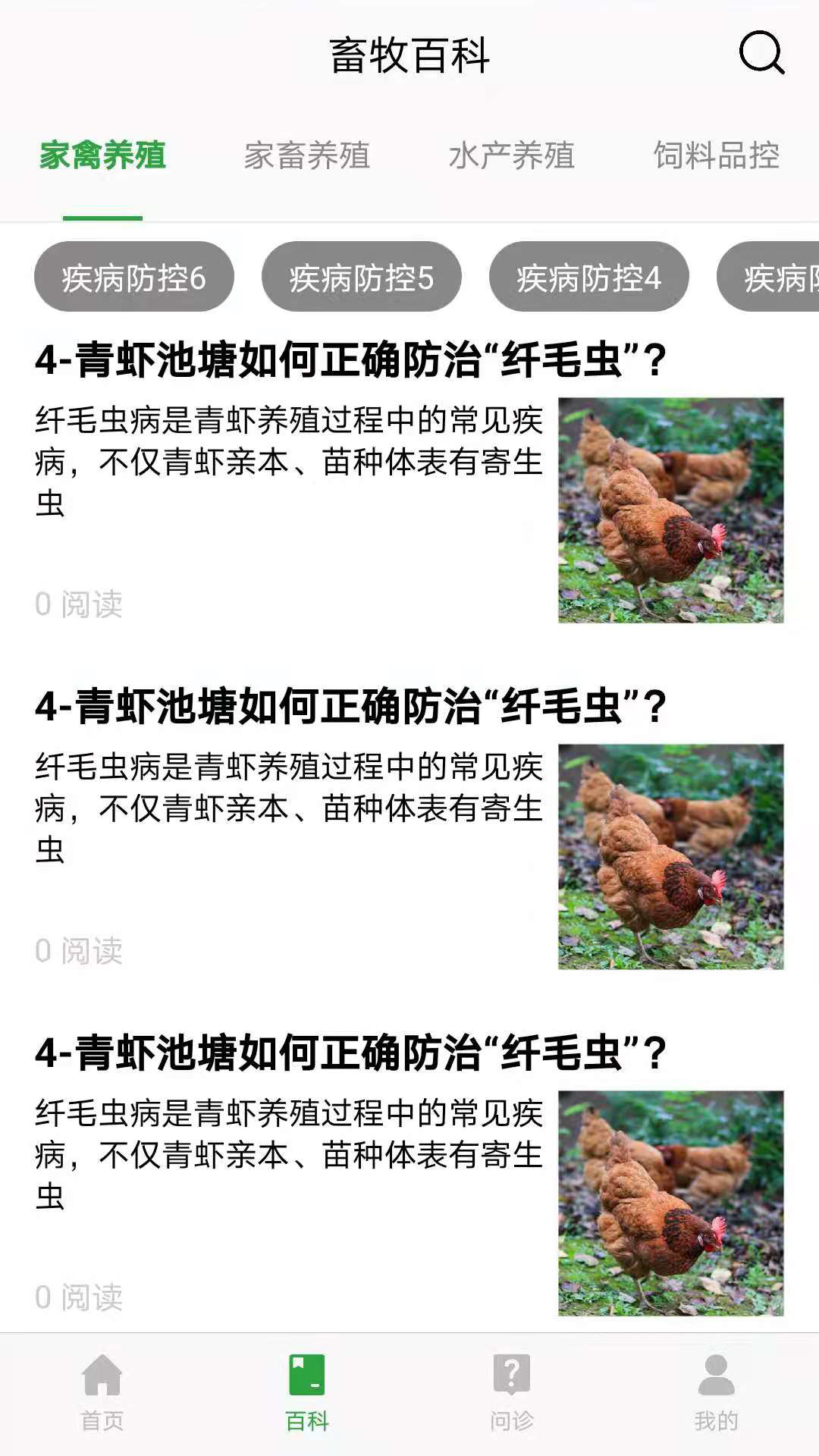Select the 疾病防控5 filter chip
The width and height of the screenshot is (819, 1456).
(x=362, y=277)
